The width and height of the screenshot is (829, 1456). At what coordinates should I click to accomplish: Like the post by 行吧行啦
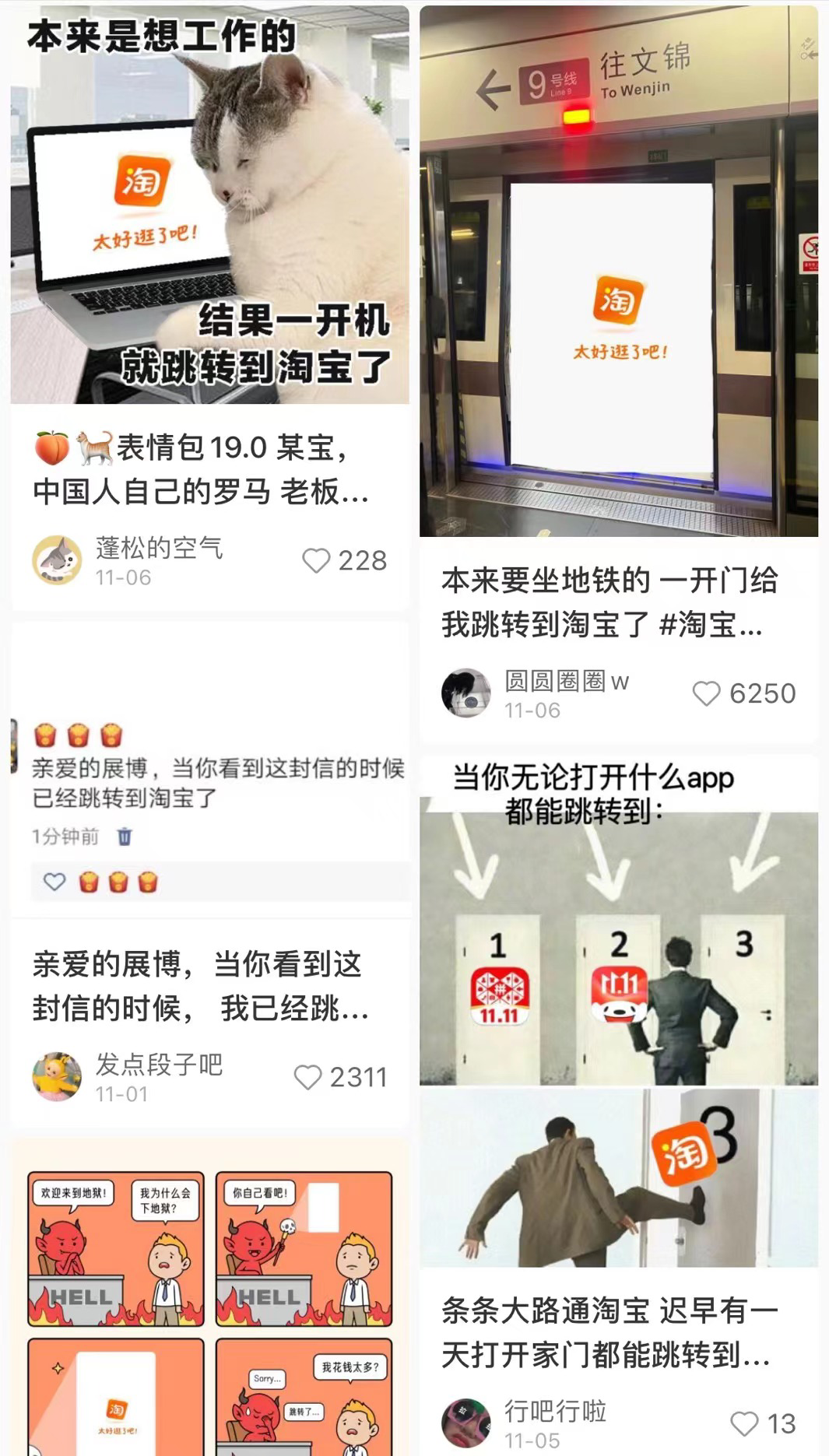point(744,1424)
